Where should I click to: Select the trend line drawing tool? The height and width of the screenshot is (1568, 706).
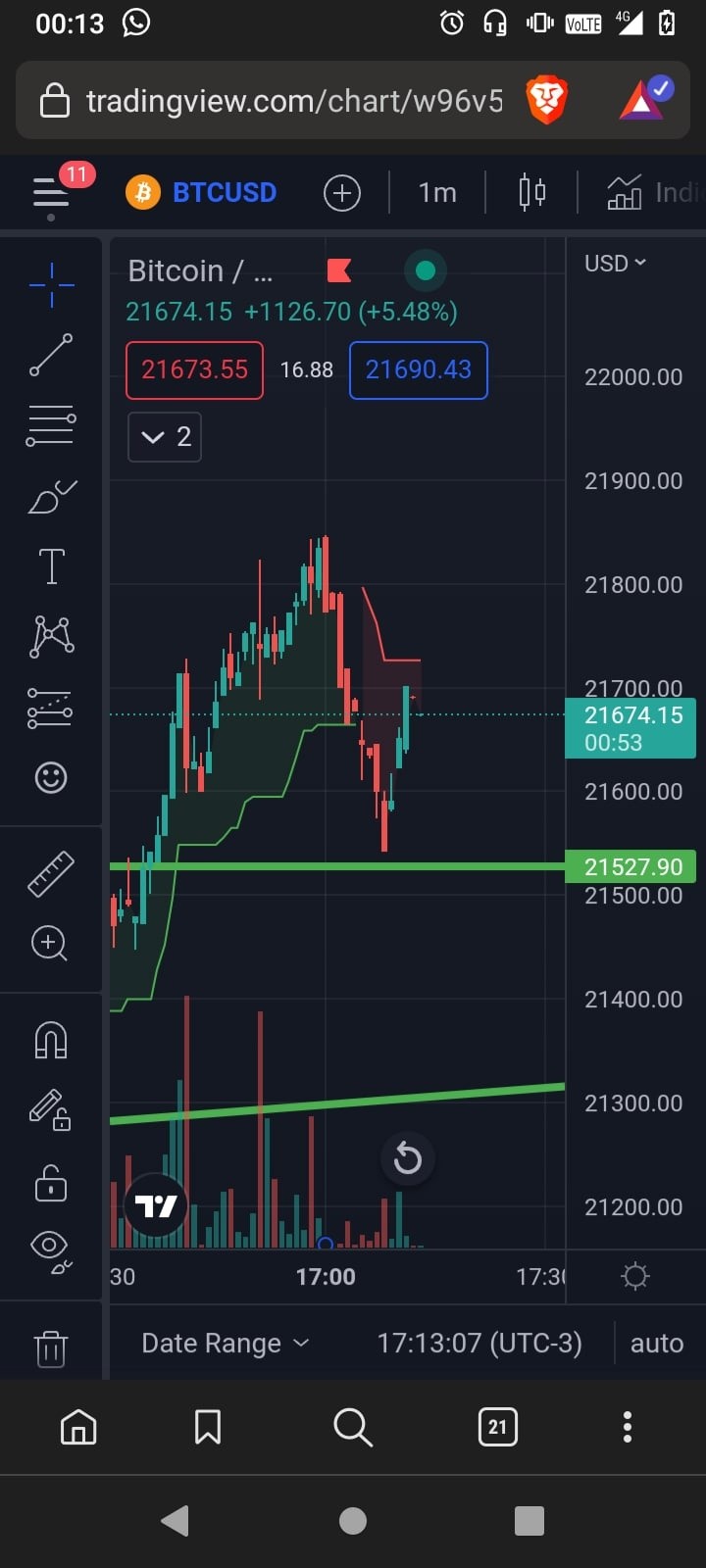point(51,355)
